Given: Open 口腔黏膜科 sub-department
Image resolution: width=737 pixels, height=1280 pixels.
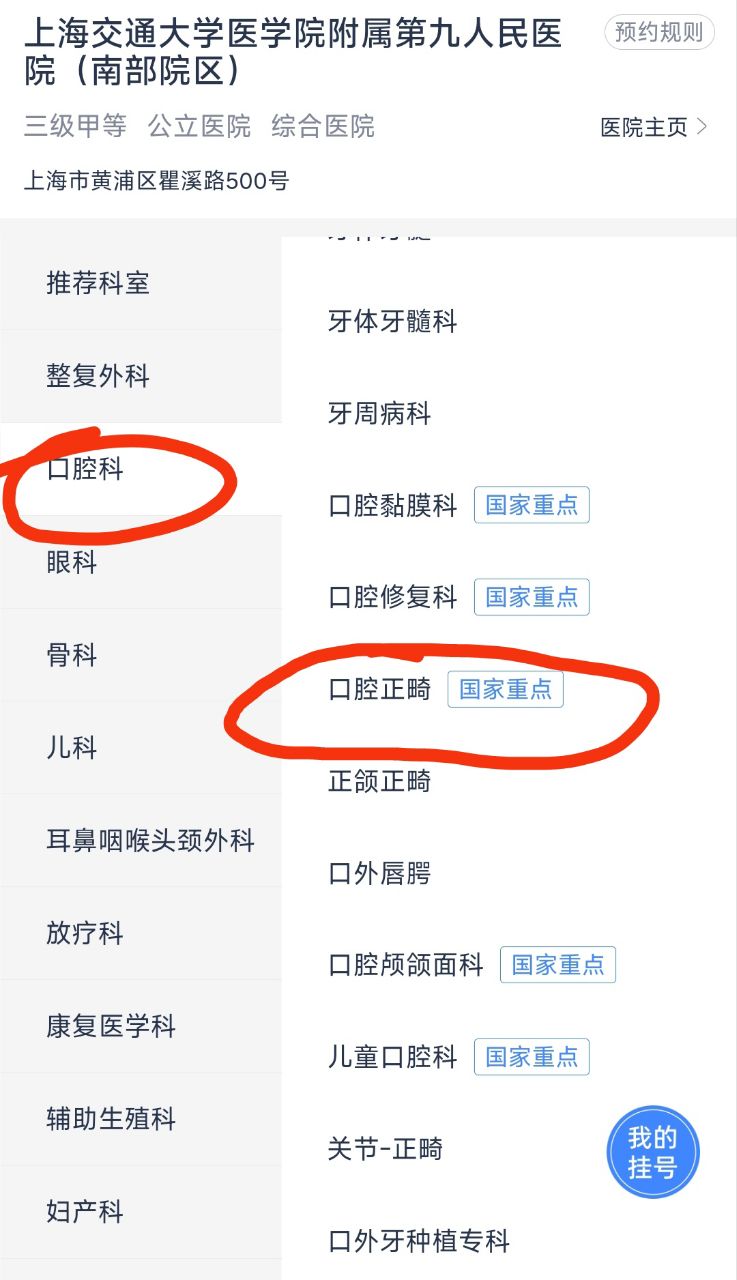Looking at the screenshot, I should click(392, 506).
